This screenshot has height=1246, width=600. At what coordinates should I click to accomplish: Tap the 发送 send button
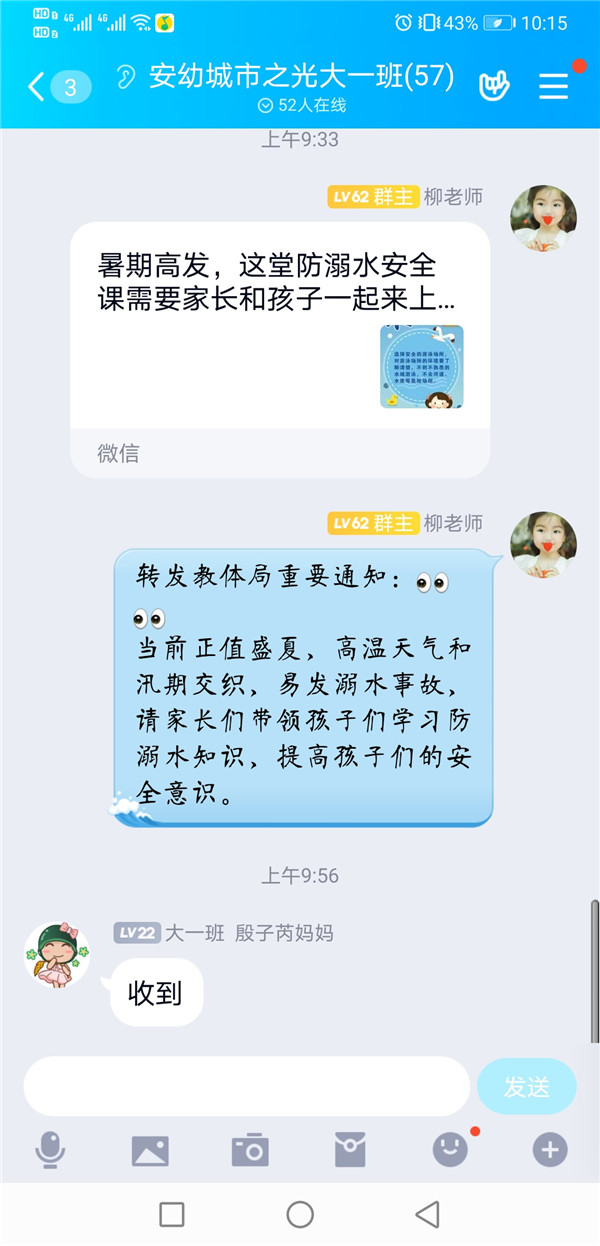pos(527,1087)
